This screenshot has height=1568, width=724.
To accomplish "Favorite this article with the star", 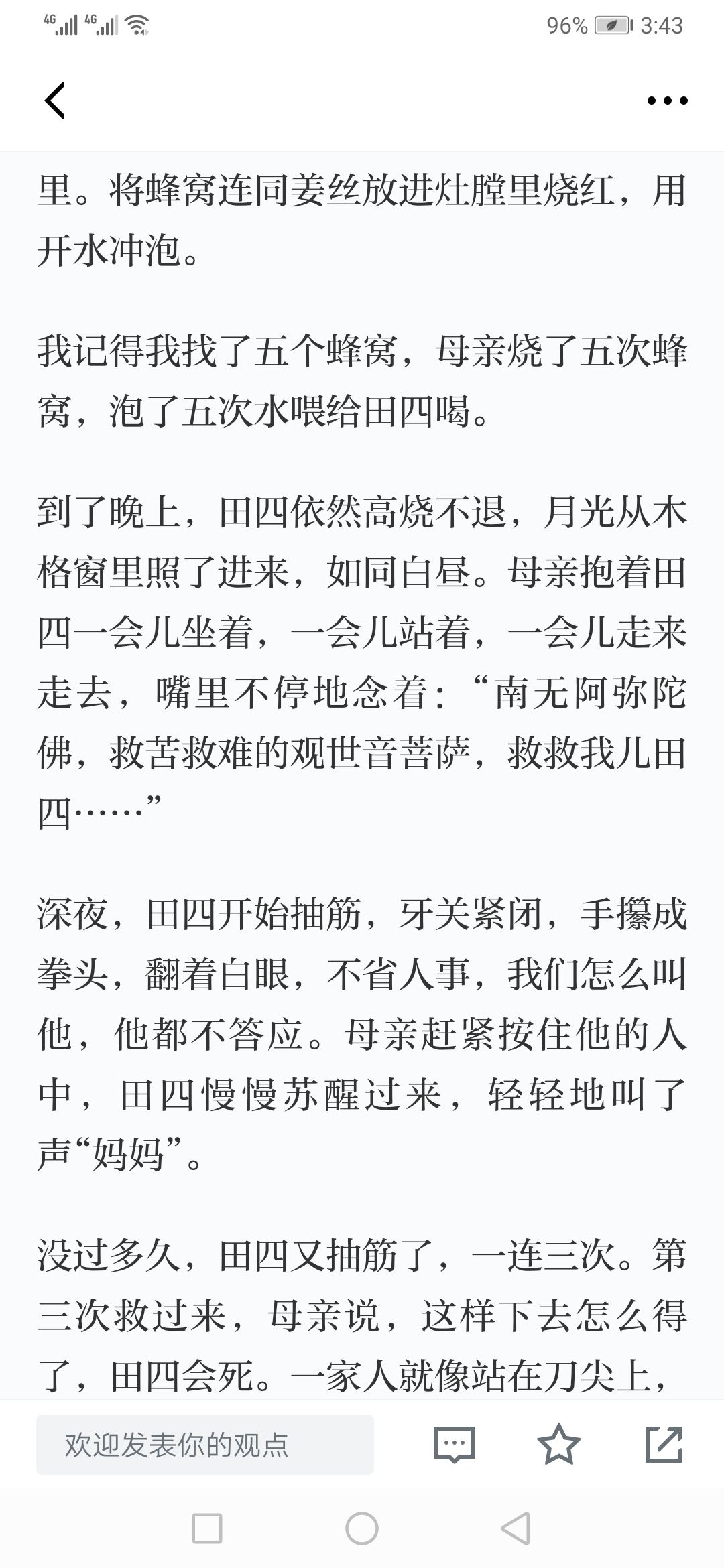I will pos(559,1444).
